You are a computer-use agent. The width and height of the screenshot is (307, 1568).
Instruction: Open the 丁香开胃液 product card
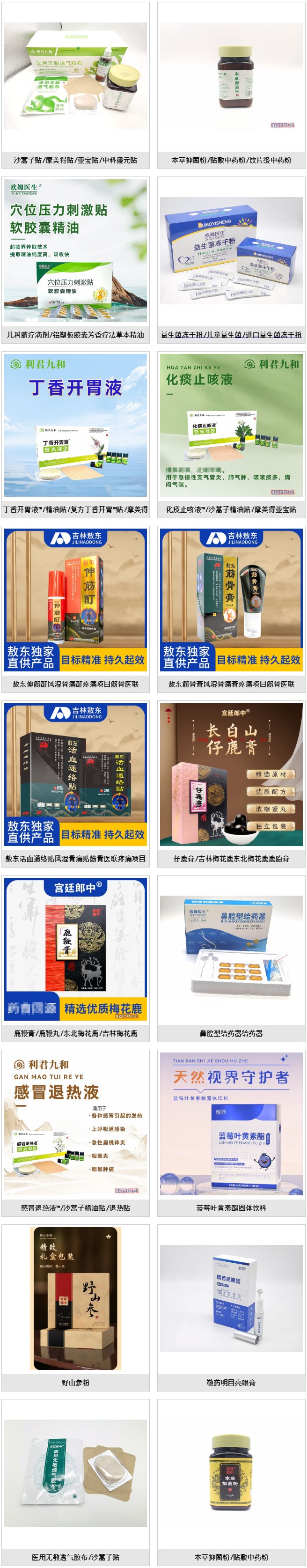click(x=75, y=426)
